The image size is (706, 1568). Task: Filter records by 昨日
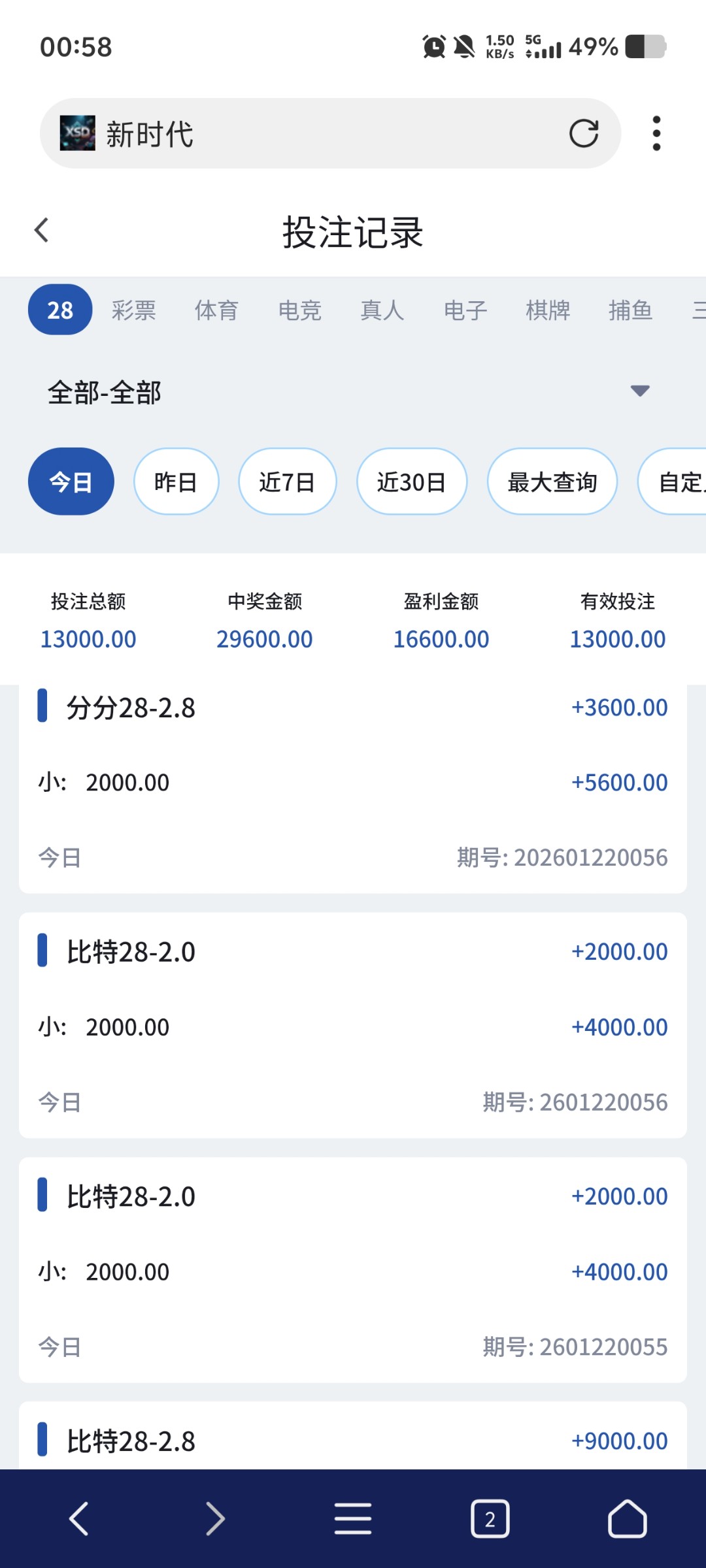pyautogui.click(x=176, y=482)
